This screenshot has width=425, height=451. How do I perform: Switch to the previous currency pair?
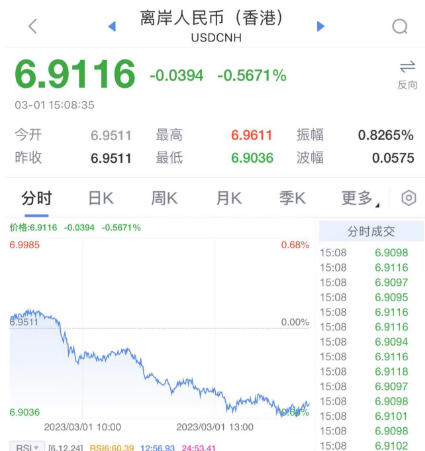click(112, 26)
